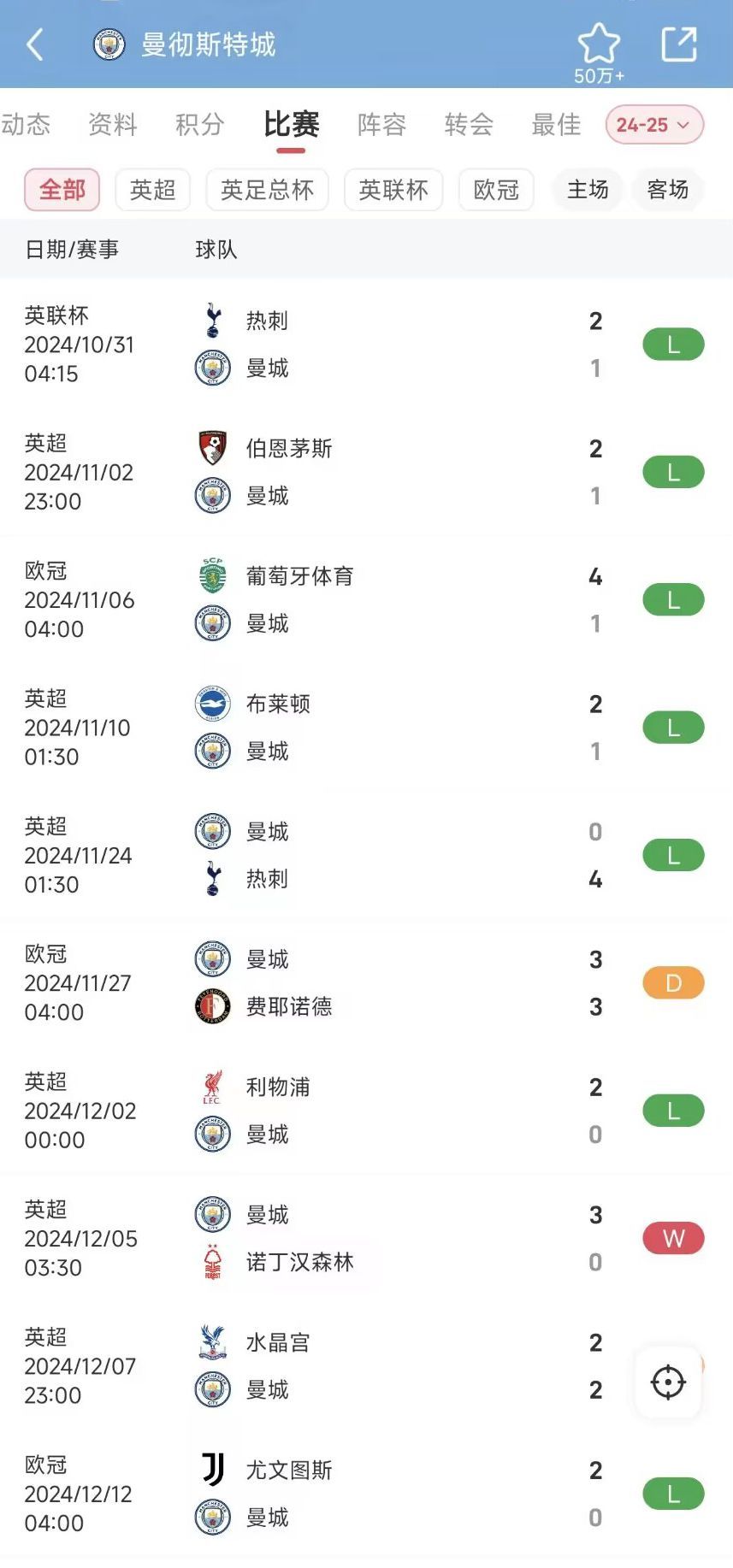The width and height of the screenshot is (733, 1568).
Task: Open the 尤文图斯 vs 曼城 match
Action: tap(366, 1494)
